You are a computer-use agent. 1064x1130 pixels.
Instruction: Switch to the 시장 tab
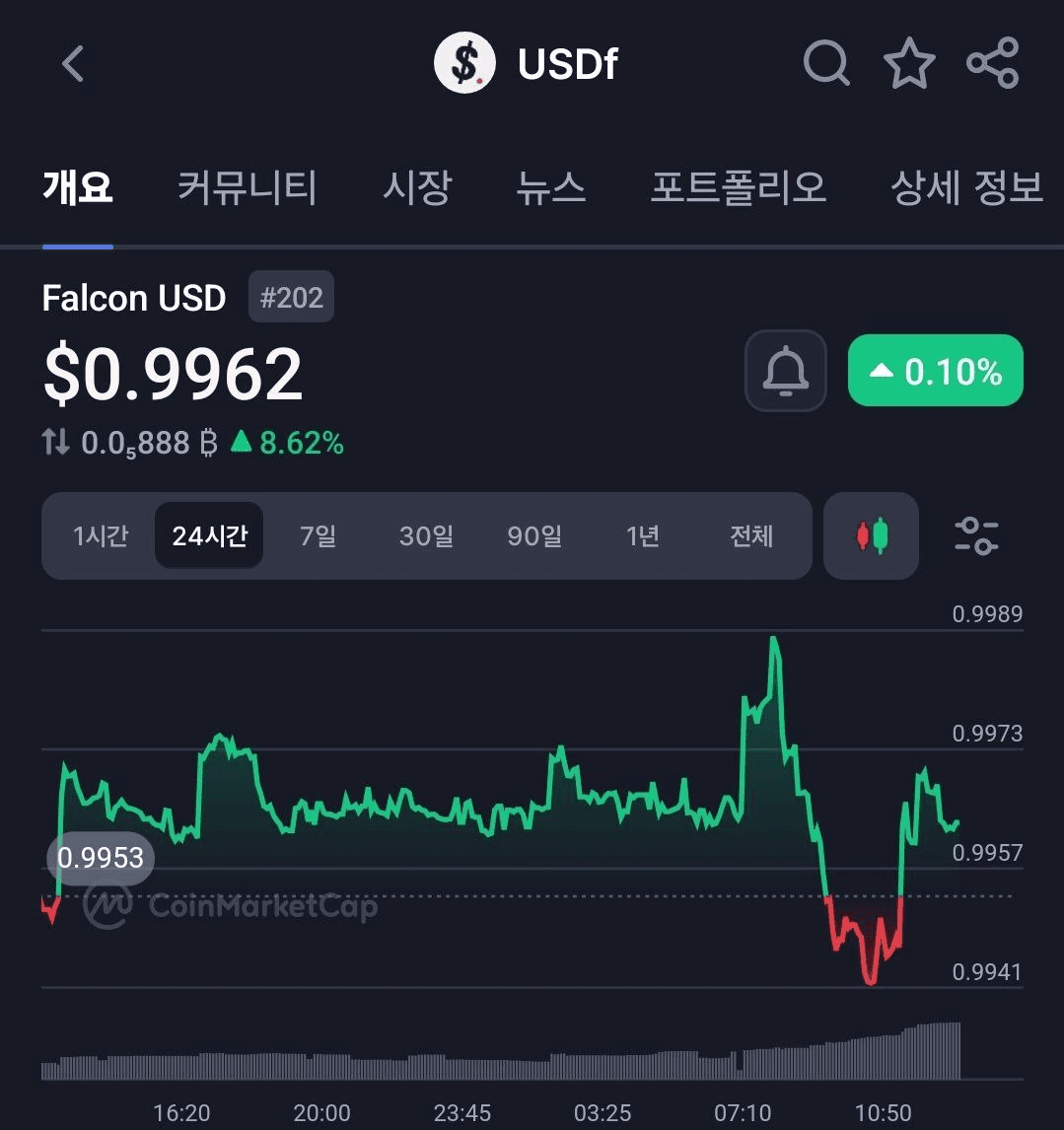(417, 186)
